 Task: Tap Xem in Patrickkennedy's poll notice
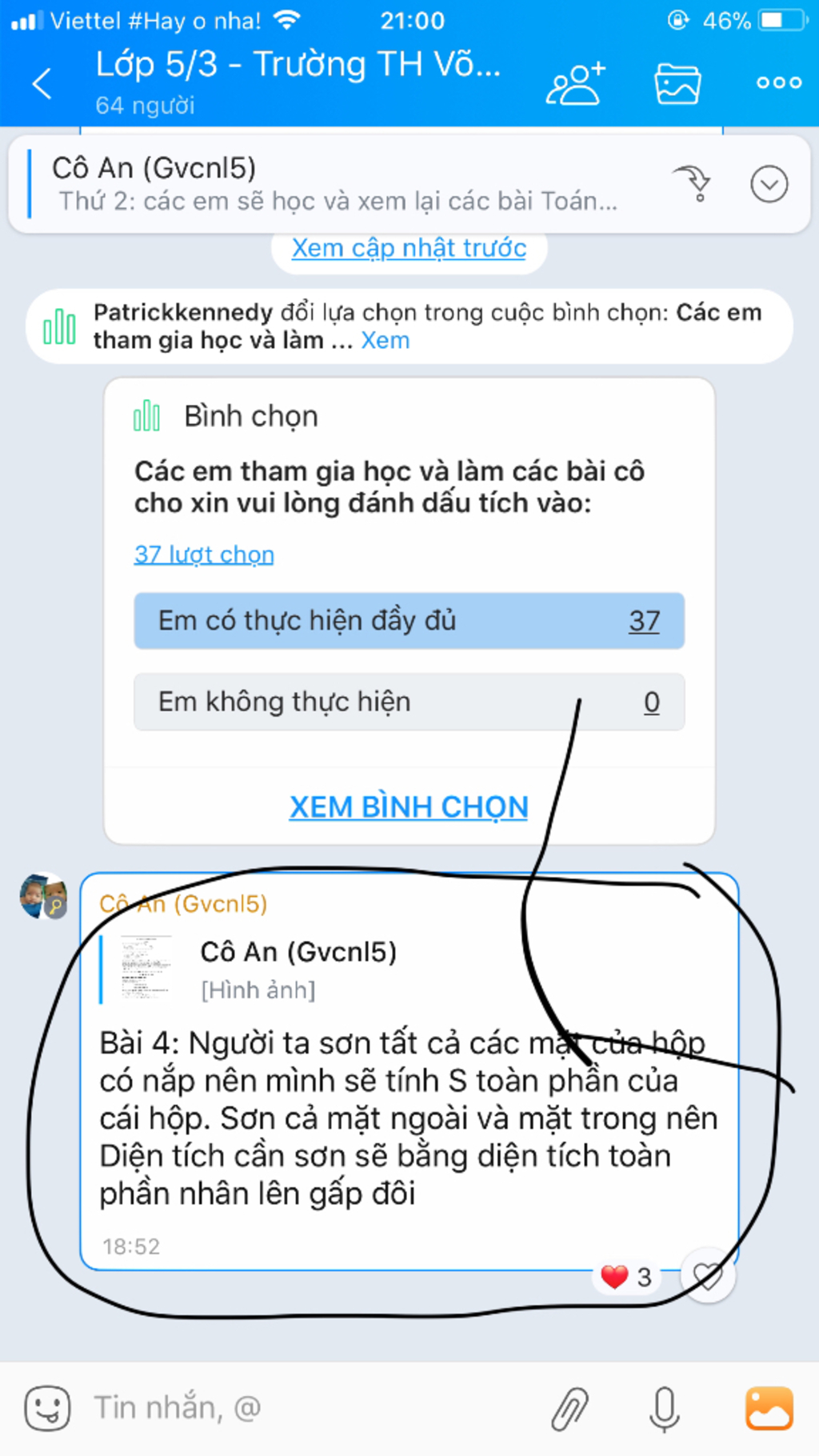point(385,341)
